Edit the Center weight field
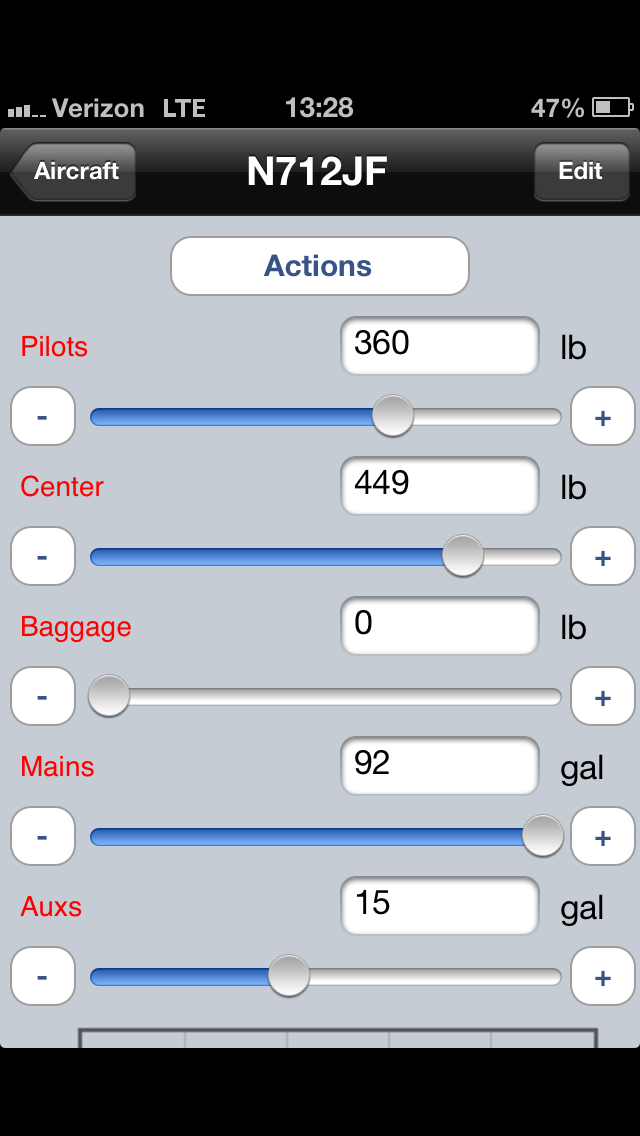This screenshot has width=640, height=1136. pos(439,485)
